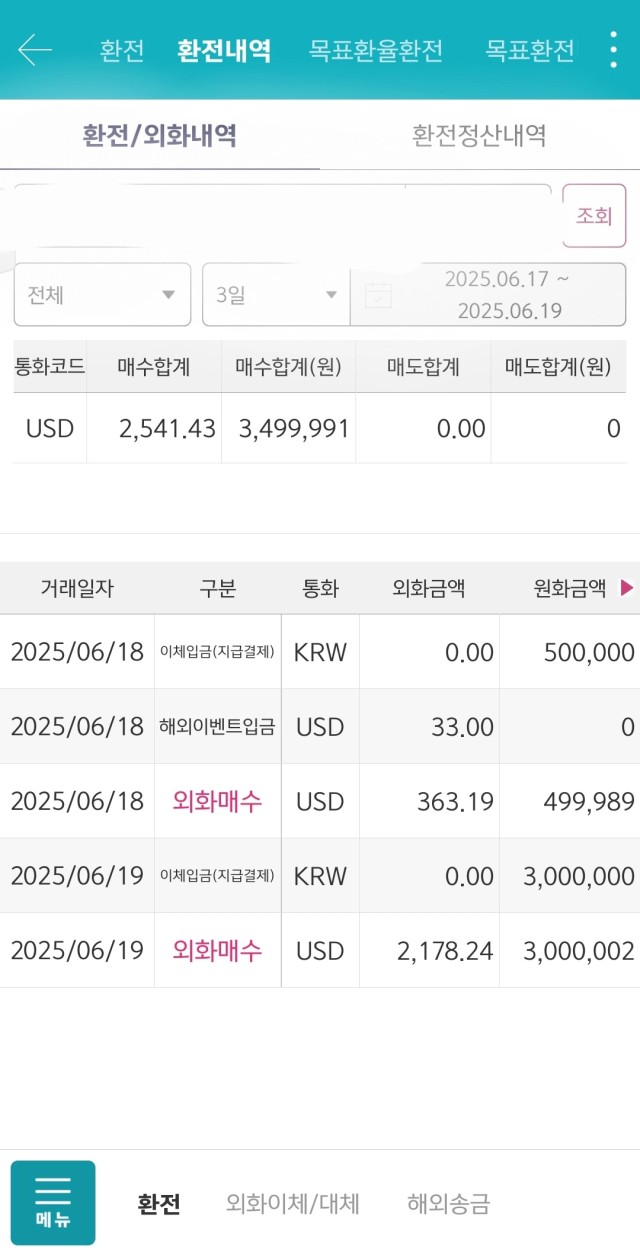Open the 목표환율환전 tab
Screen dimensions: 640x1256
point(375,50)
